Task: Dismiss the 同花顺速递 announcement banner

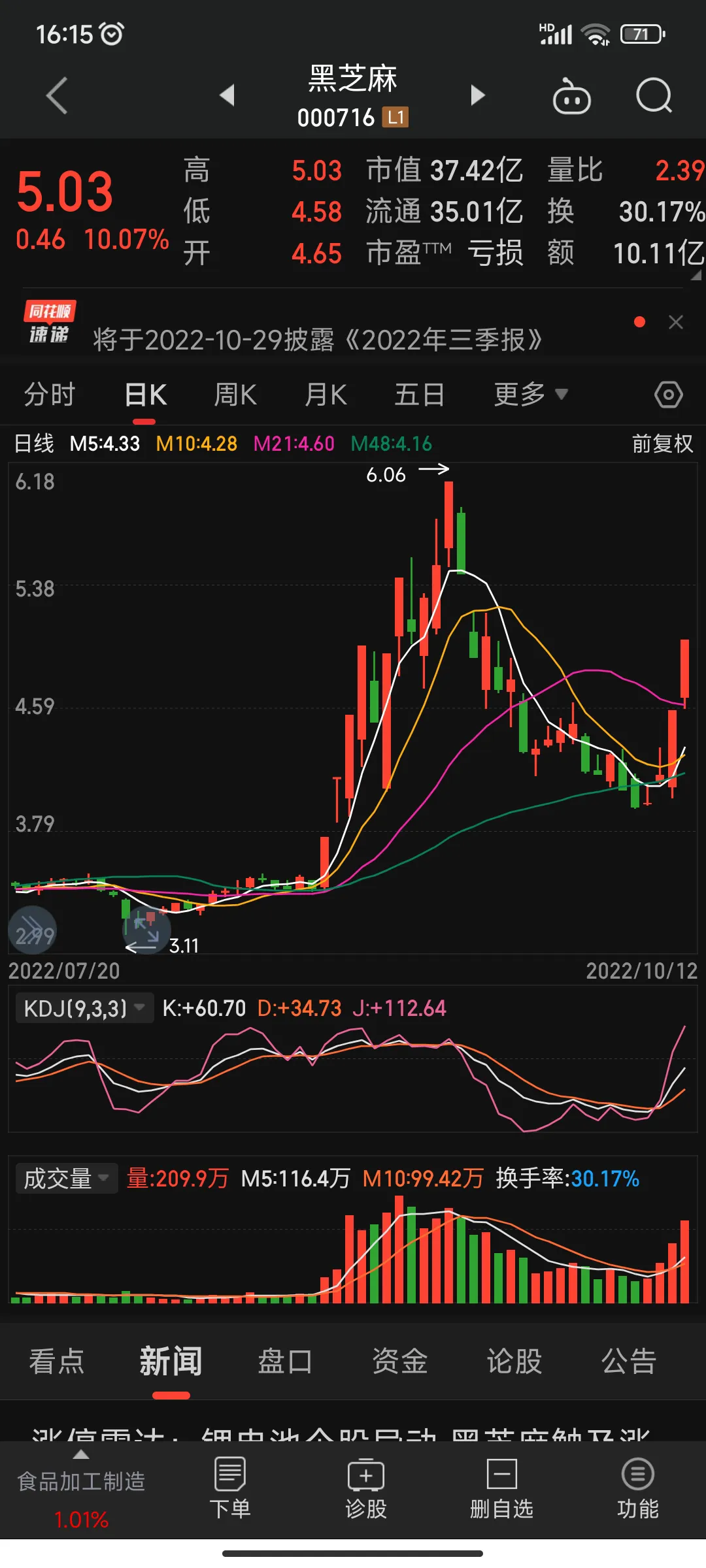Action: point(676,322)
